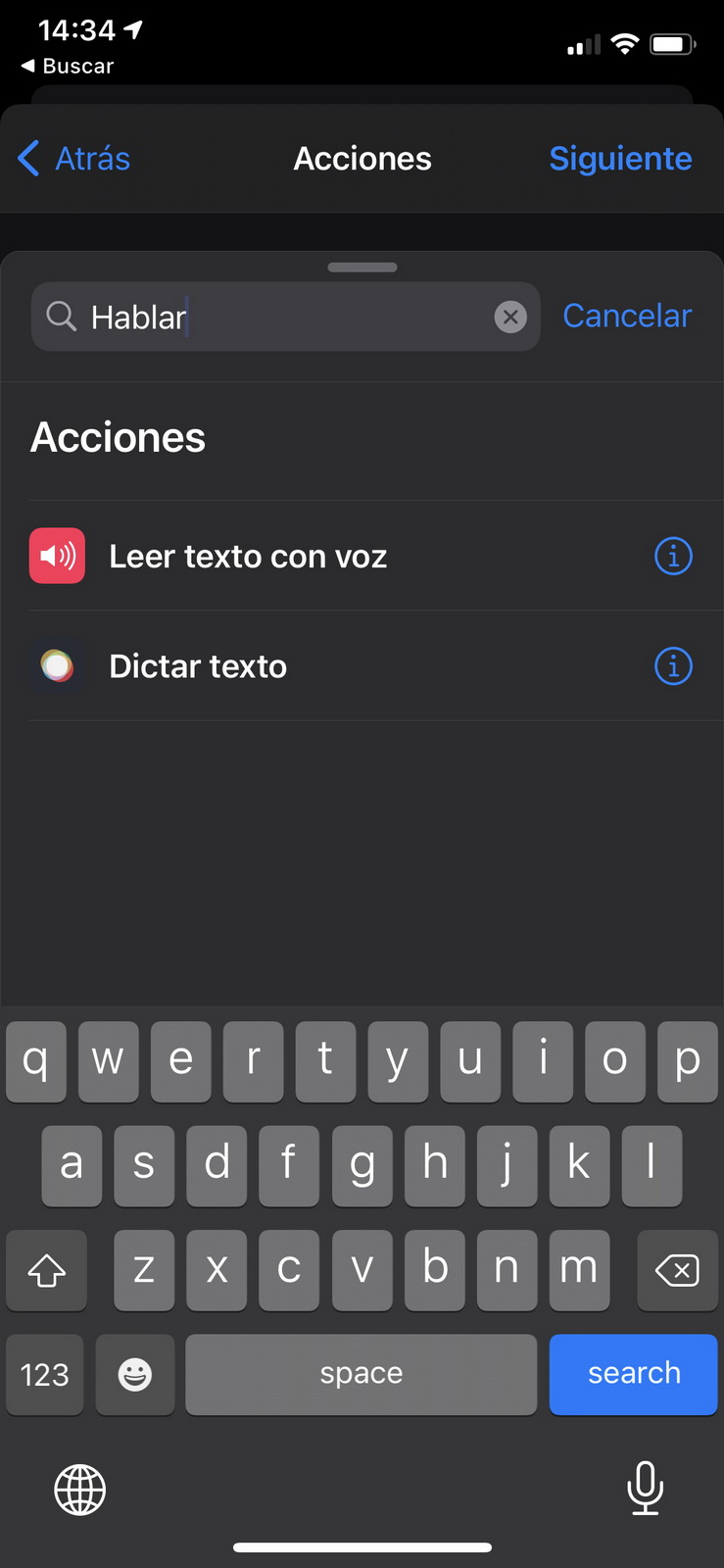Return to Buscar via status bar link
724x1568 pixels.
coord(67,66)
